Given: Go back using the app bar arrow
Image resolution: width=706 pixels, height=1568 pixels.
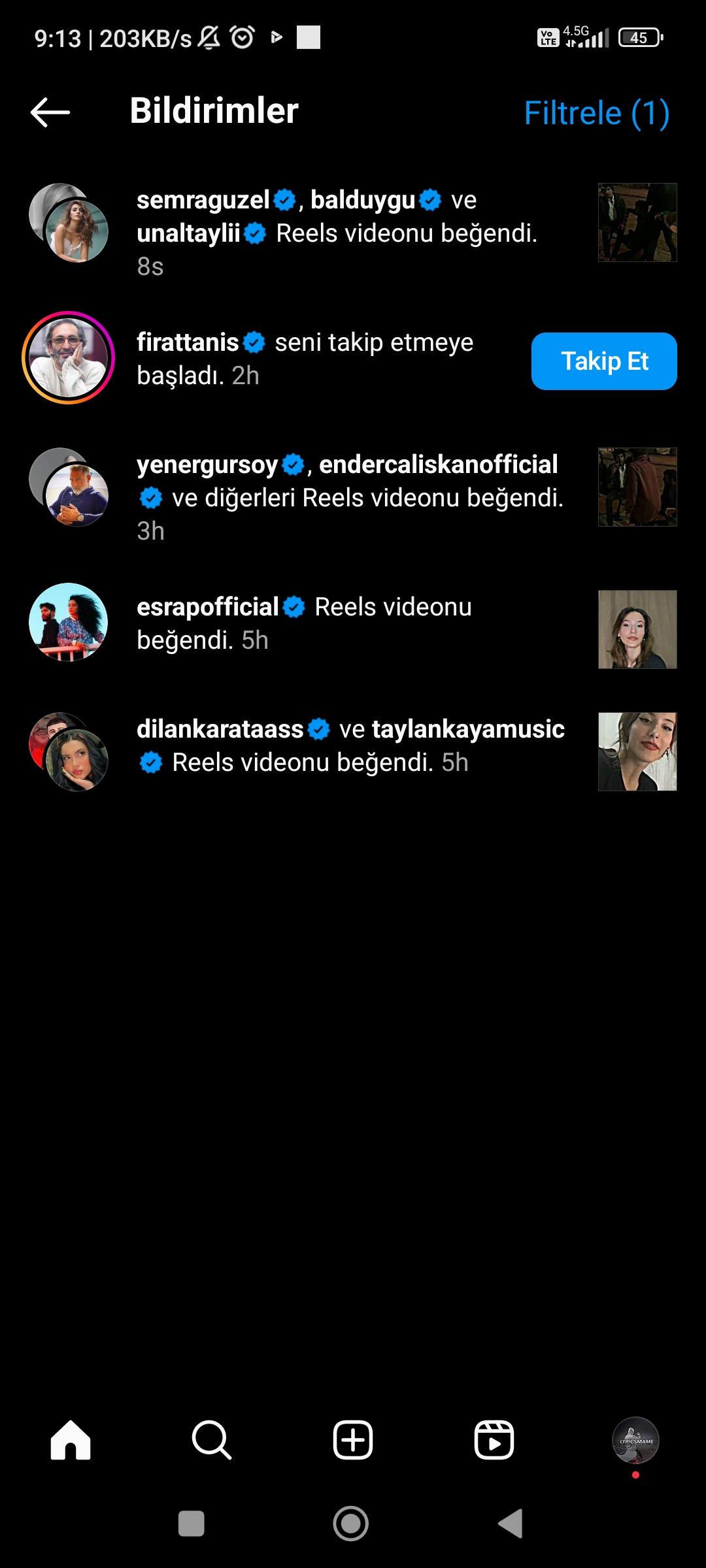Looking at the screenshot, I should [x=50, y=112].
